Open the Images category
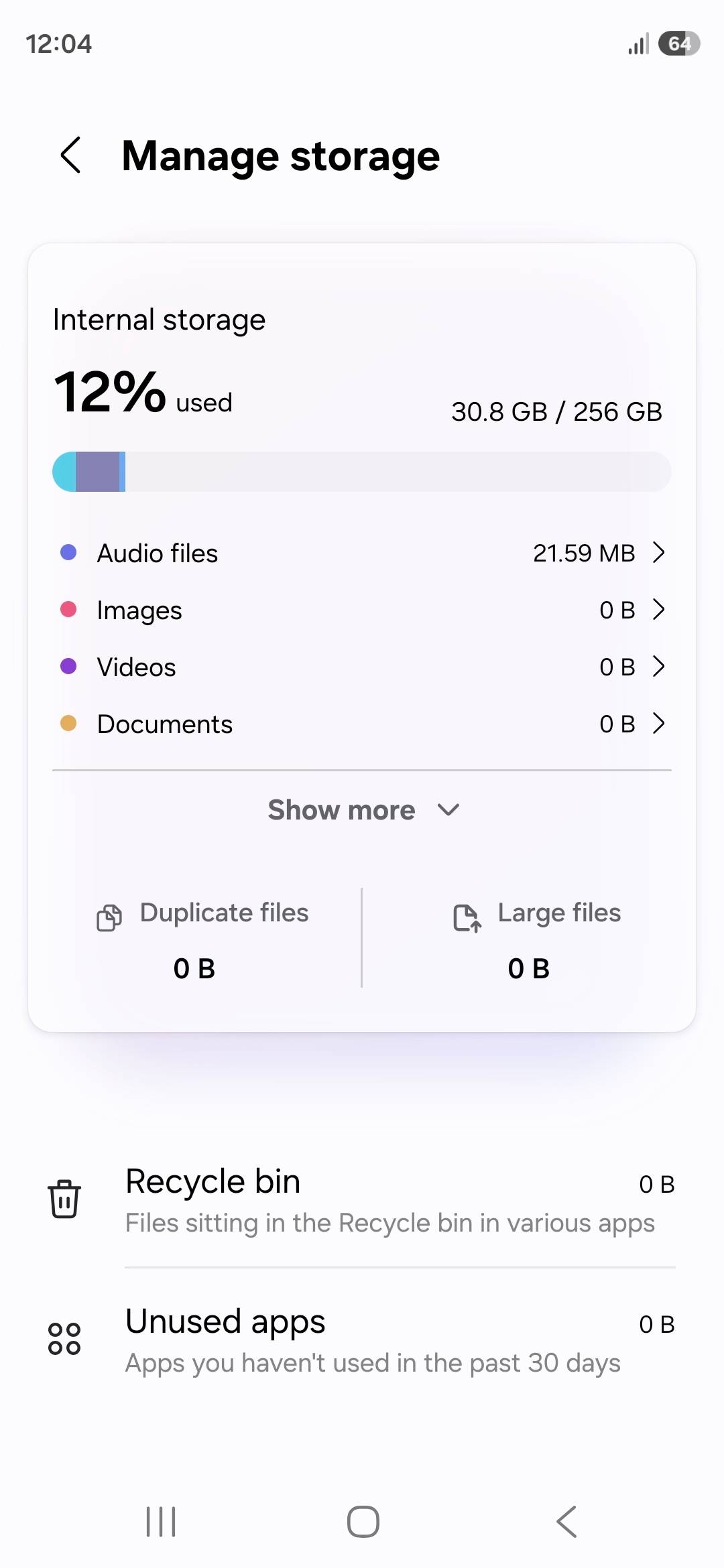The width and height of the screenshot is (724, 1568). tap(362, 610)
